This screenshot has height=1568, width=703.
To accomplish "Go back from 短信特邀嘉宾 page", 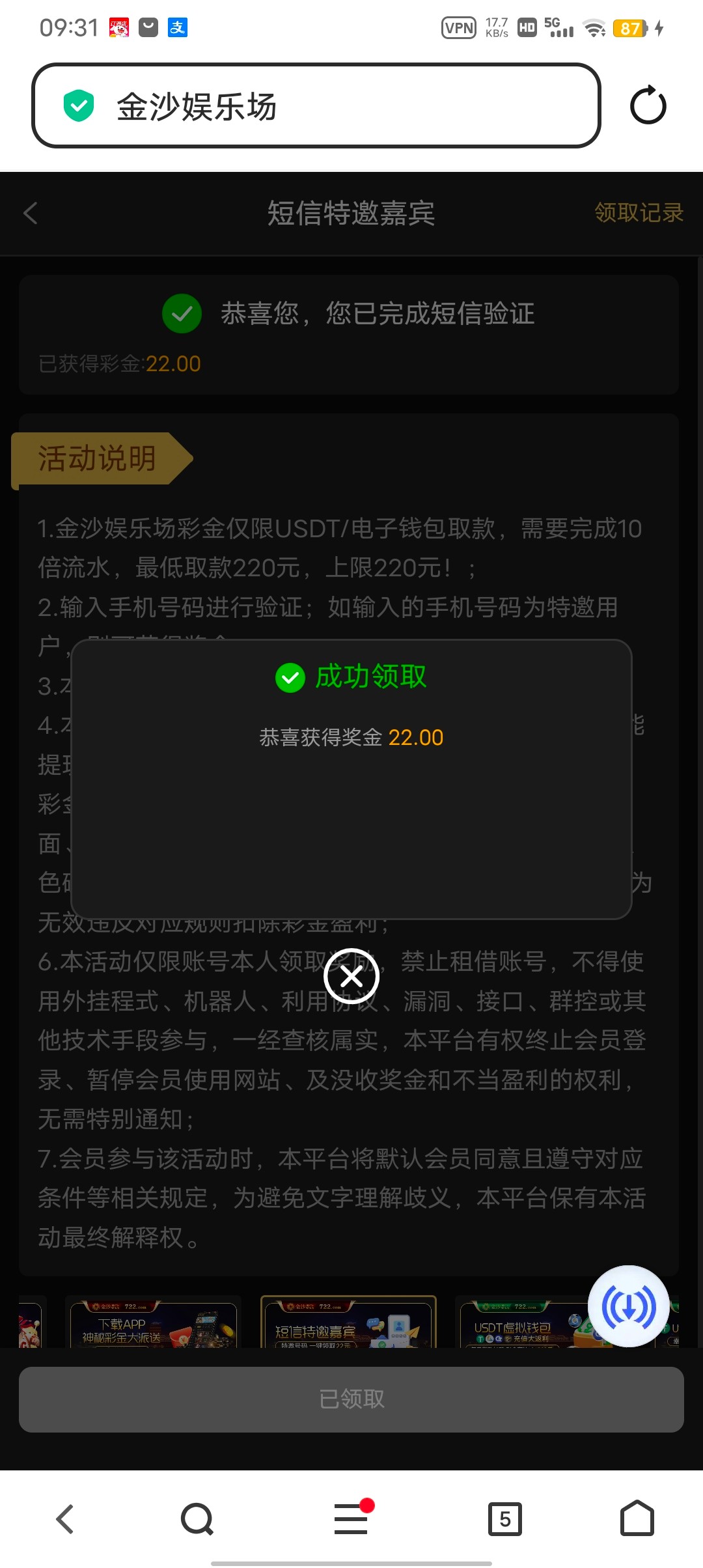I will pos(31,213).
